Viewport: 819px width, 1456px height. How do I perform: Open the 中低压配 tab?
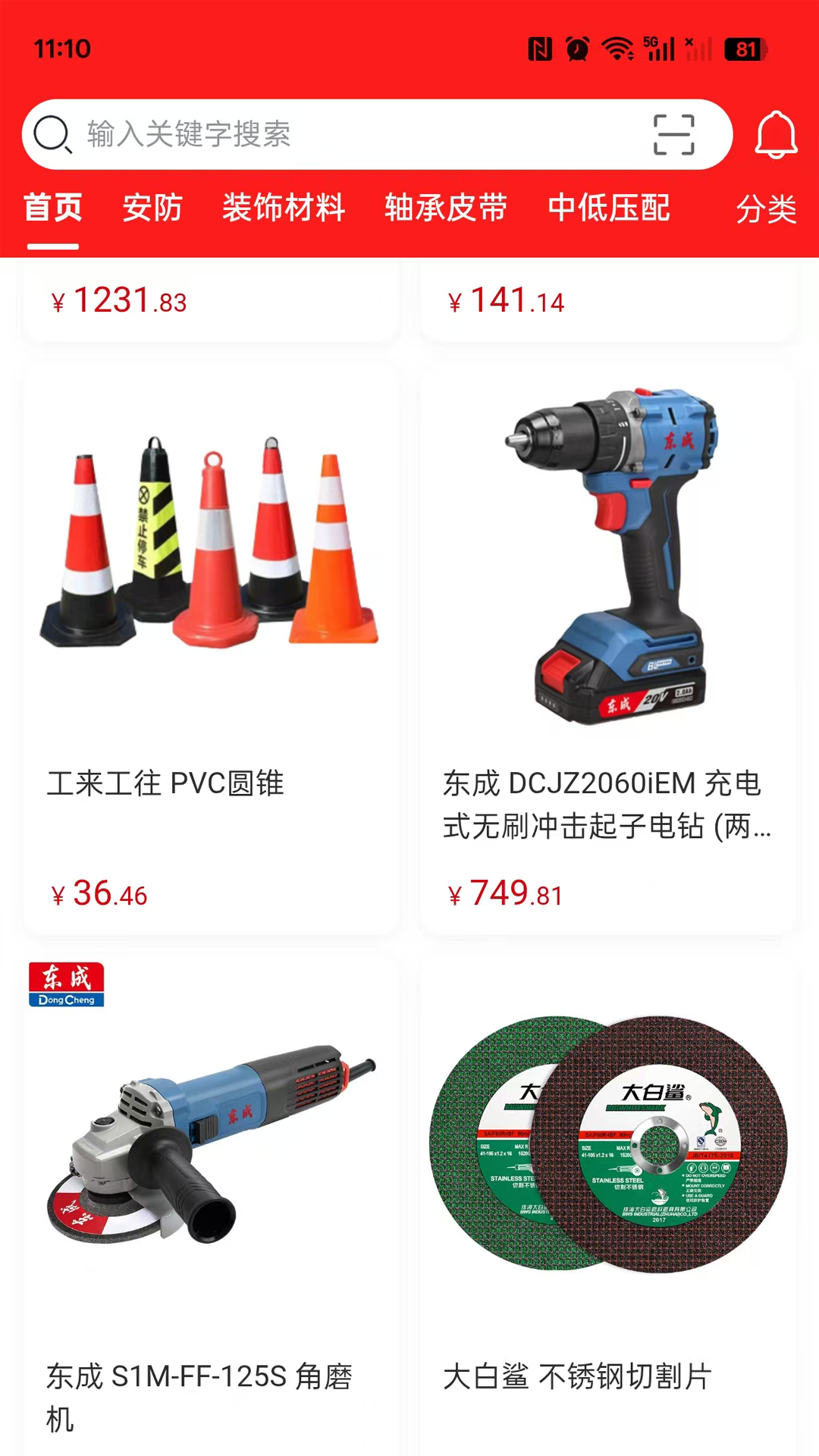[609, 209]
